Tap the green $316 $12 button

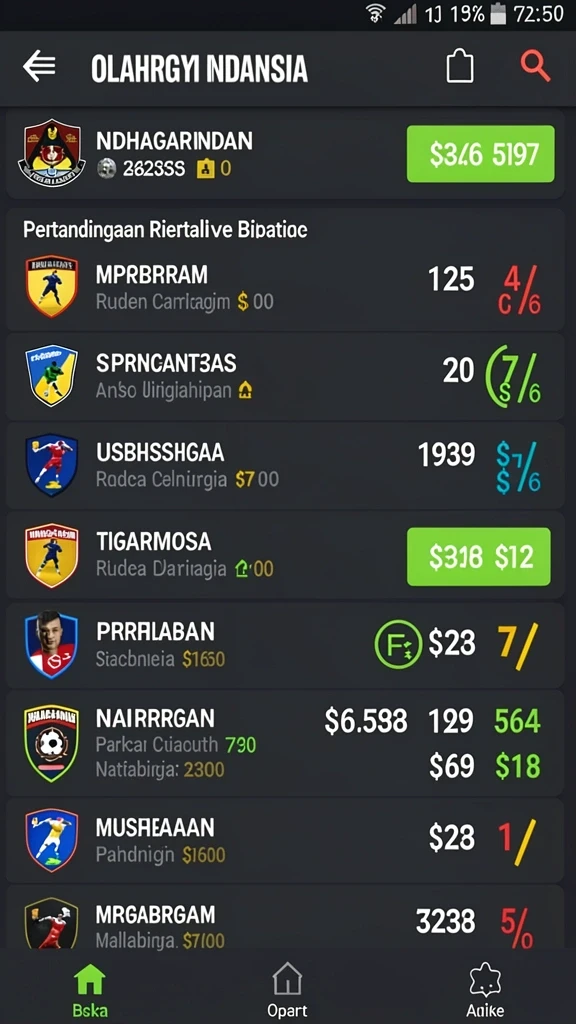pyautogui.click(x=479, y=556)
